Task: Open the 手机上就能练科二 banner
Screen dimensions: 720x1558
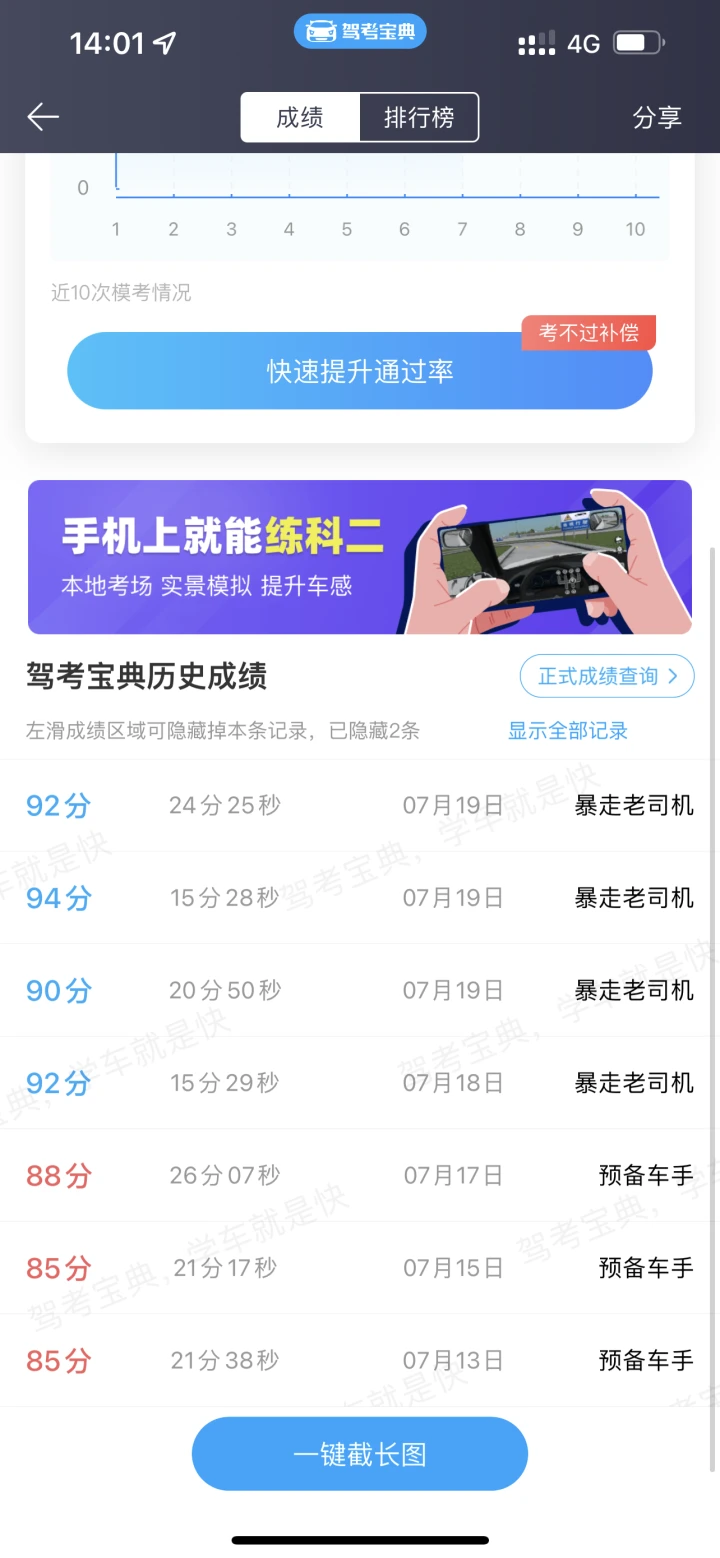Action: coord(360,557)
